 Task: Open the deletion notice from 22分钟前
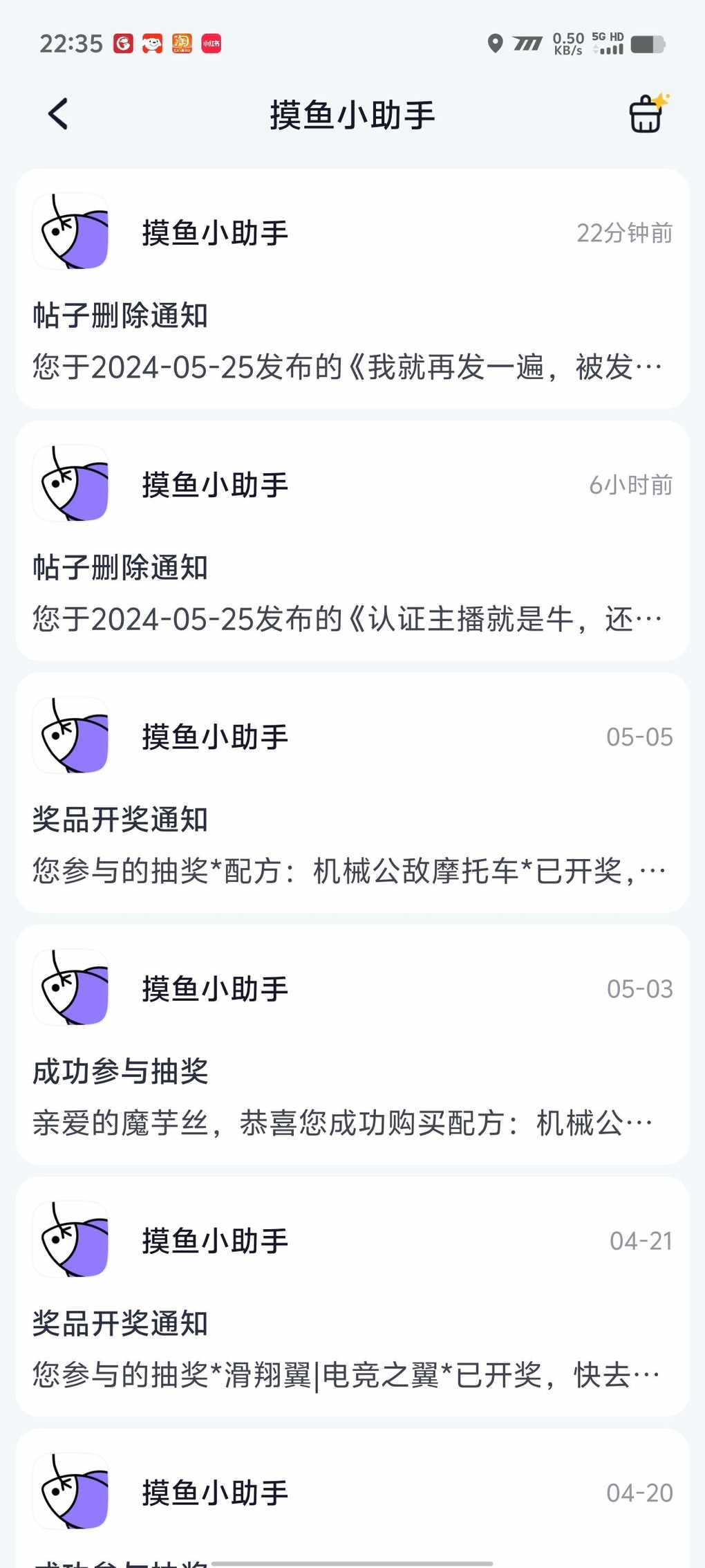pyautogui.click(x=352, y=288)
